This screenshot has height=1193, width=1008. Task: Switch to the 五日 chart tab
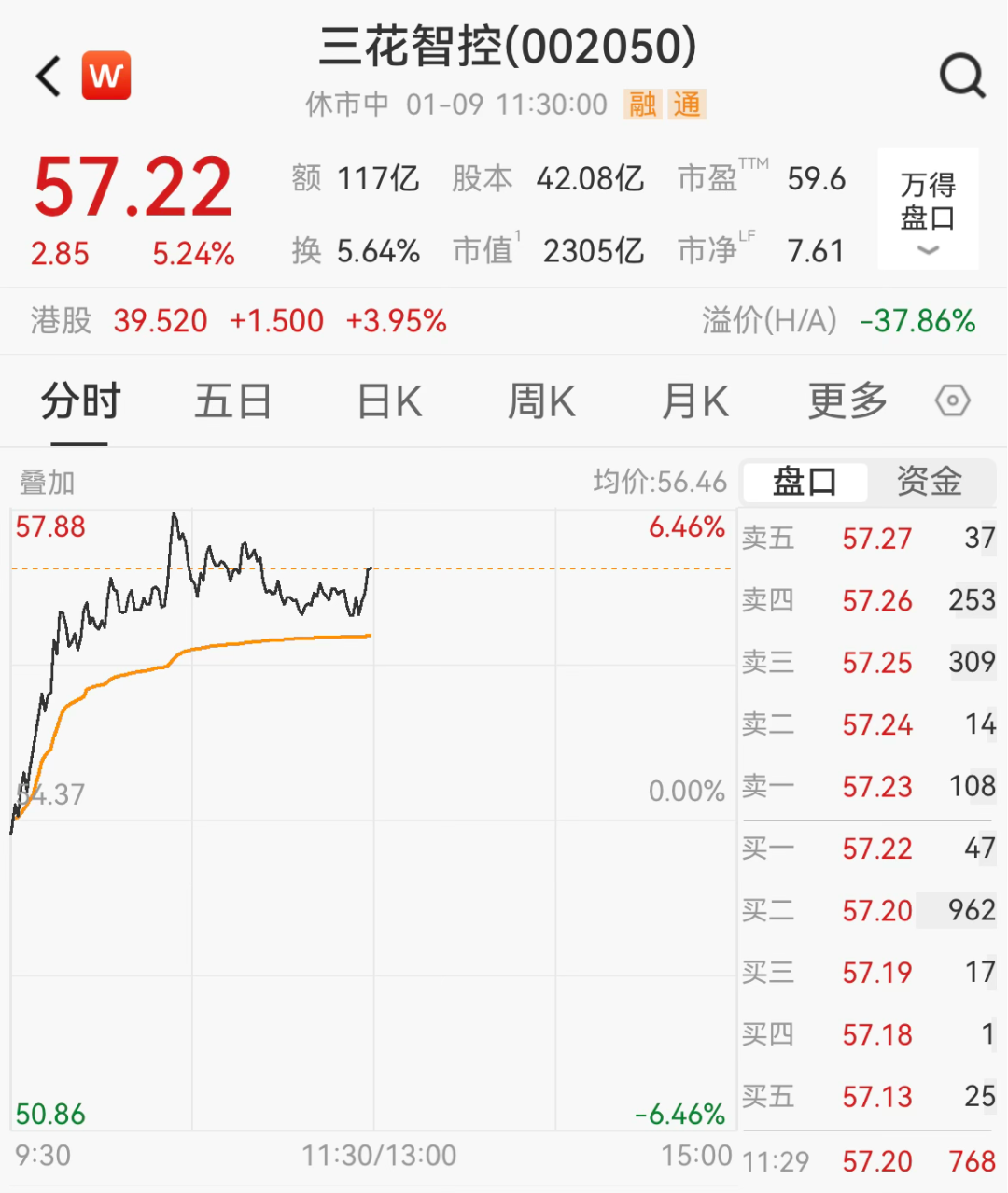(x=232, y=402)
